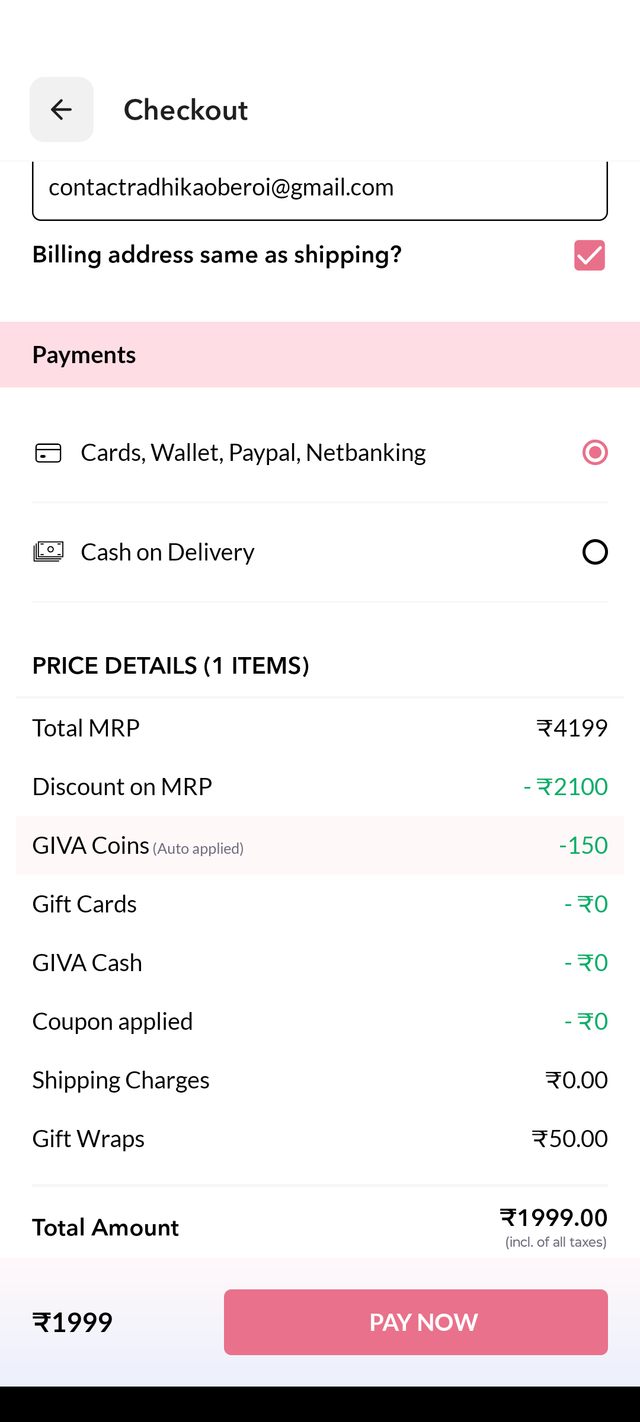Edit the email address field
Image resolution: width=640 pixels, height=1422 pixels.
pyautogui.click(x=319, y=188)
